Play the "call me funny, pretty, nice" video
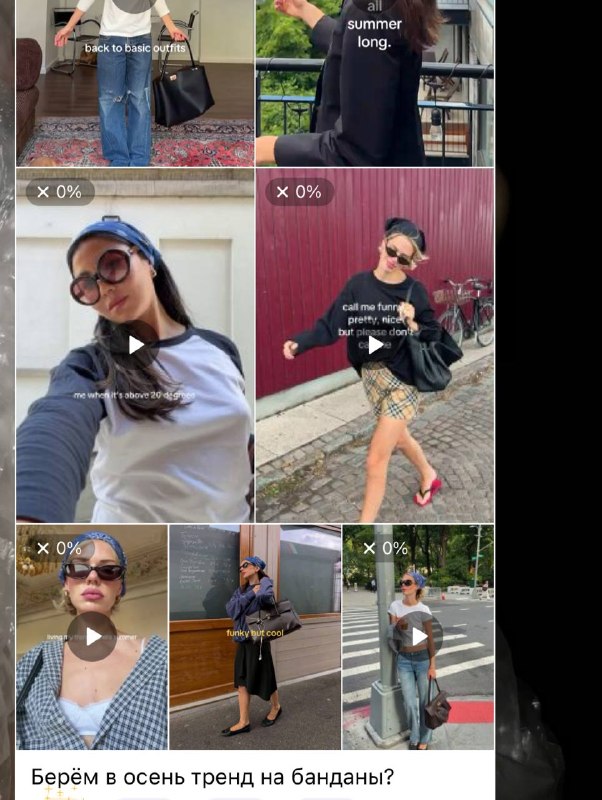 (375, 345)
